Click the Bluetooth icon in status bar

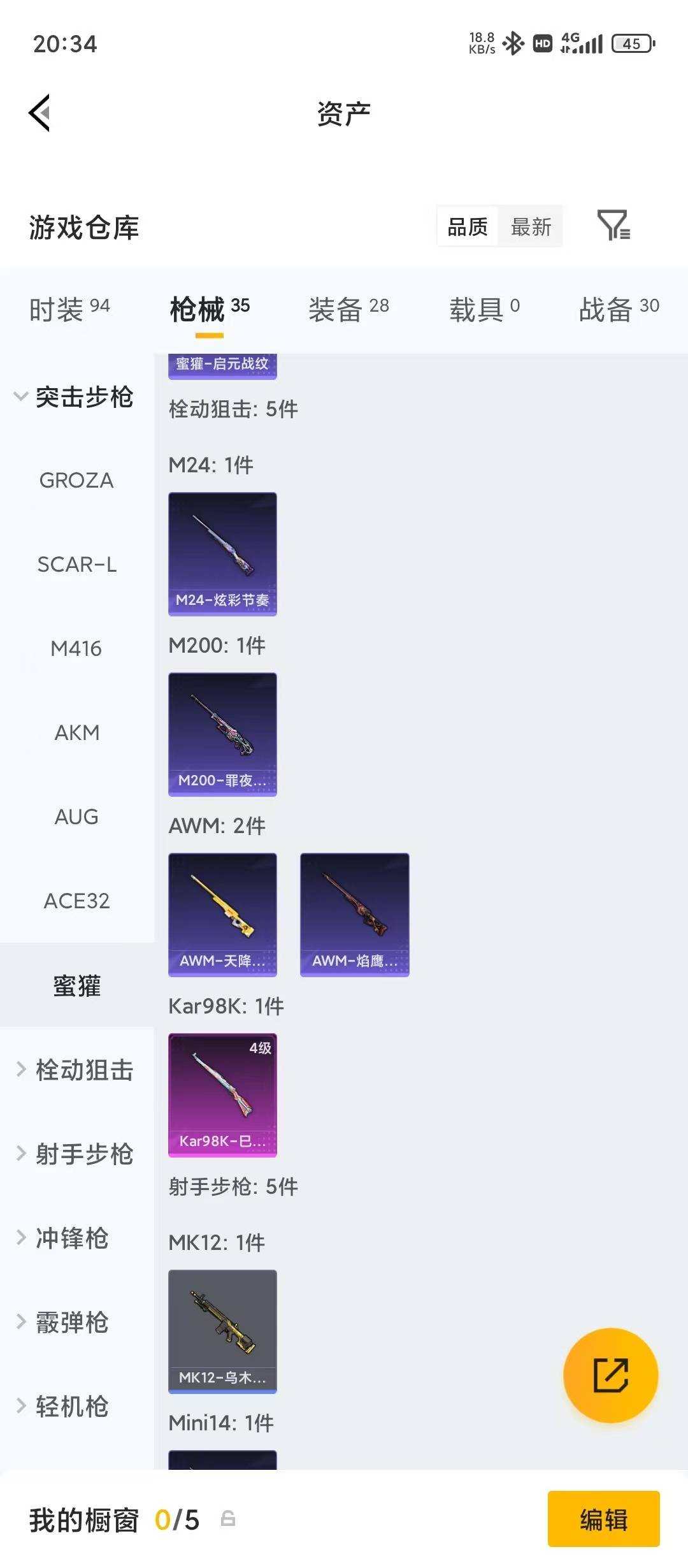(513, 43)
